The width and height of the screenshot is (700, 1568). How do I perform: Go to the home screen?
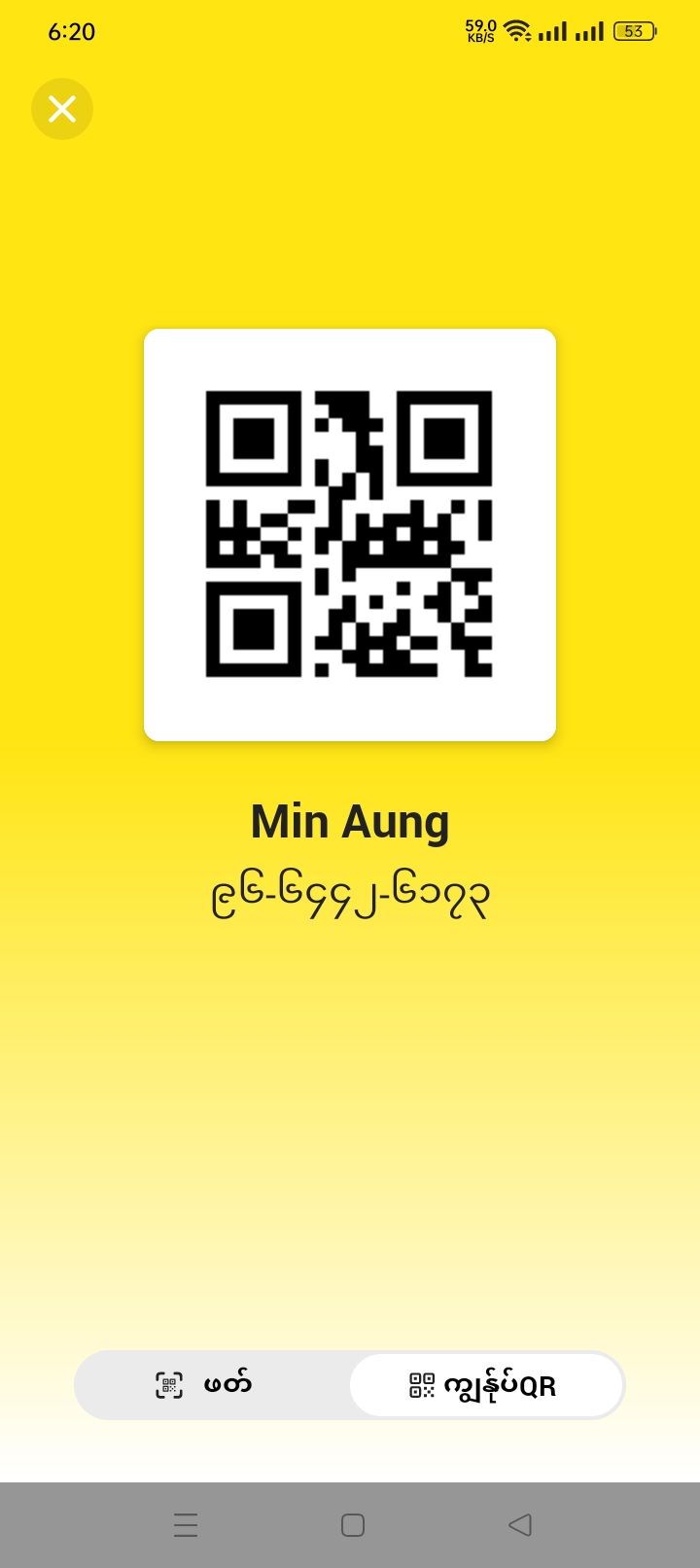353,1524
